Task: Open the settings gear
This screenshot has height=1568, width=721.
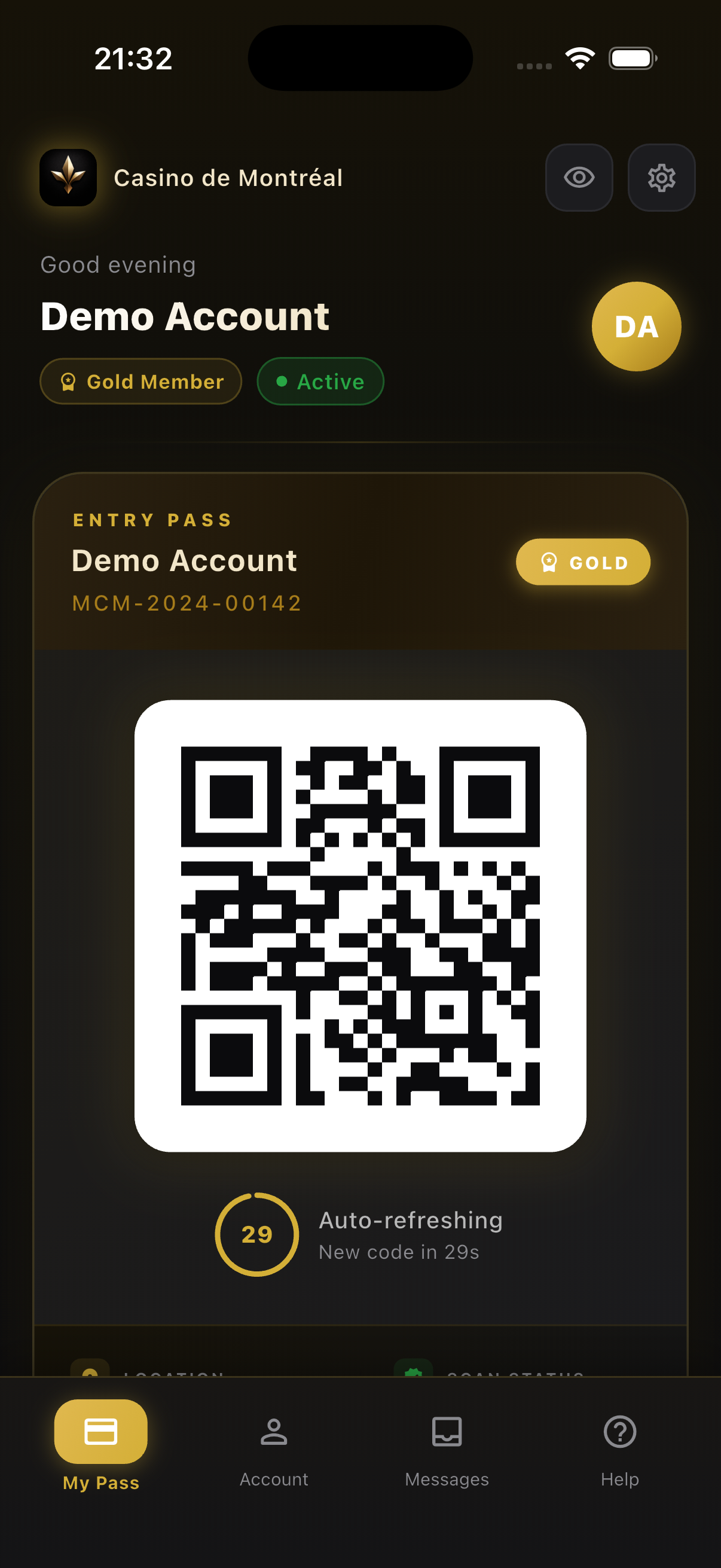Action: (661, 177)
